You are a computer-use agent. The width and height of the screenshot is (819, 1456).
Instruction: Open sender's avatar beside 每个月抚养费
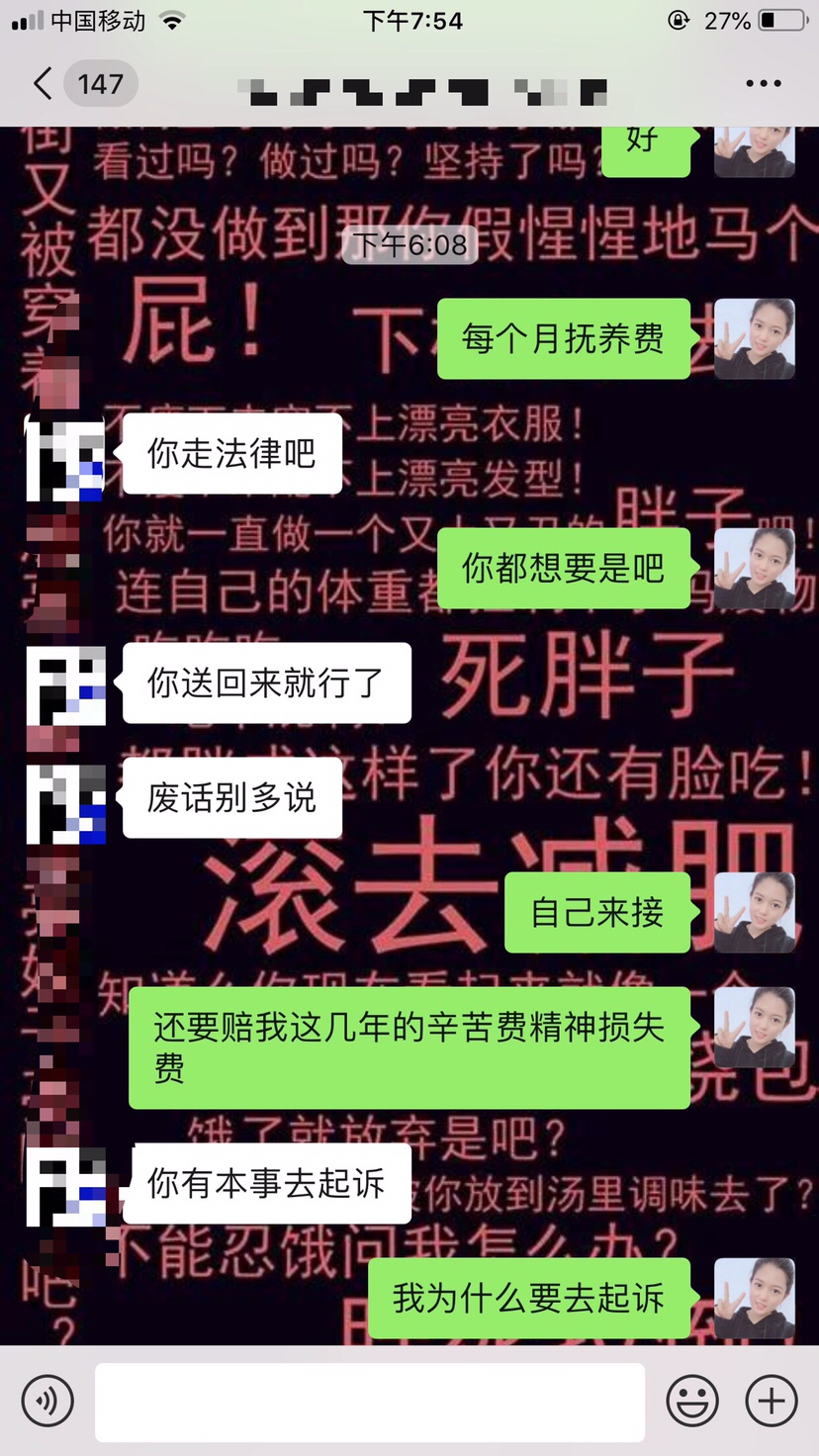click(755, 339)
